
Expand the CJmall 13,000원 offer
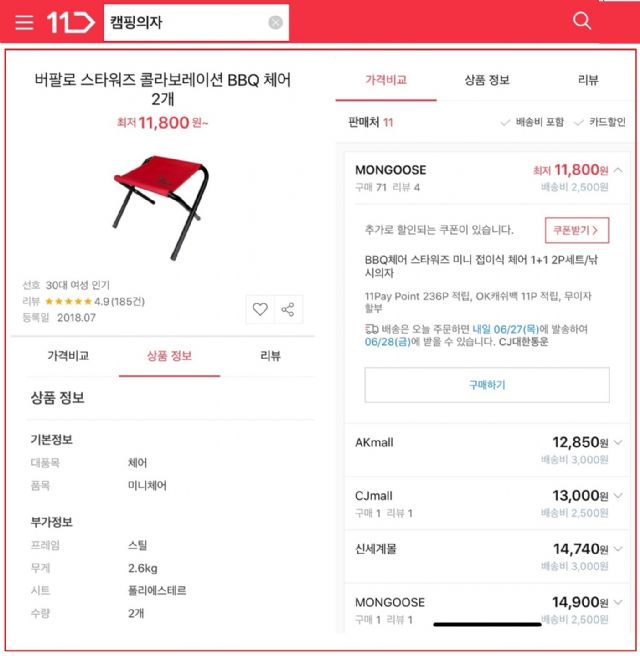coord(618,496)
